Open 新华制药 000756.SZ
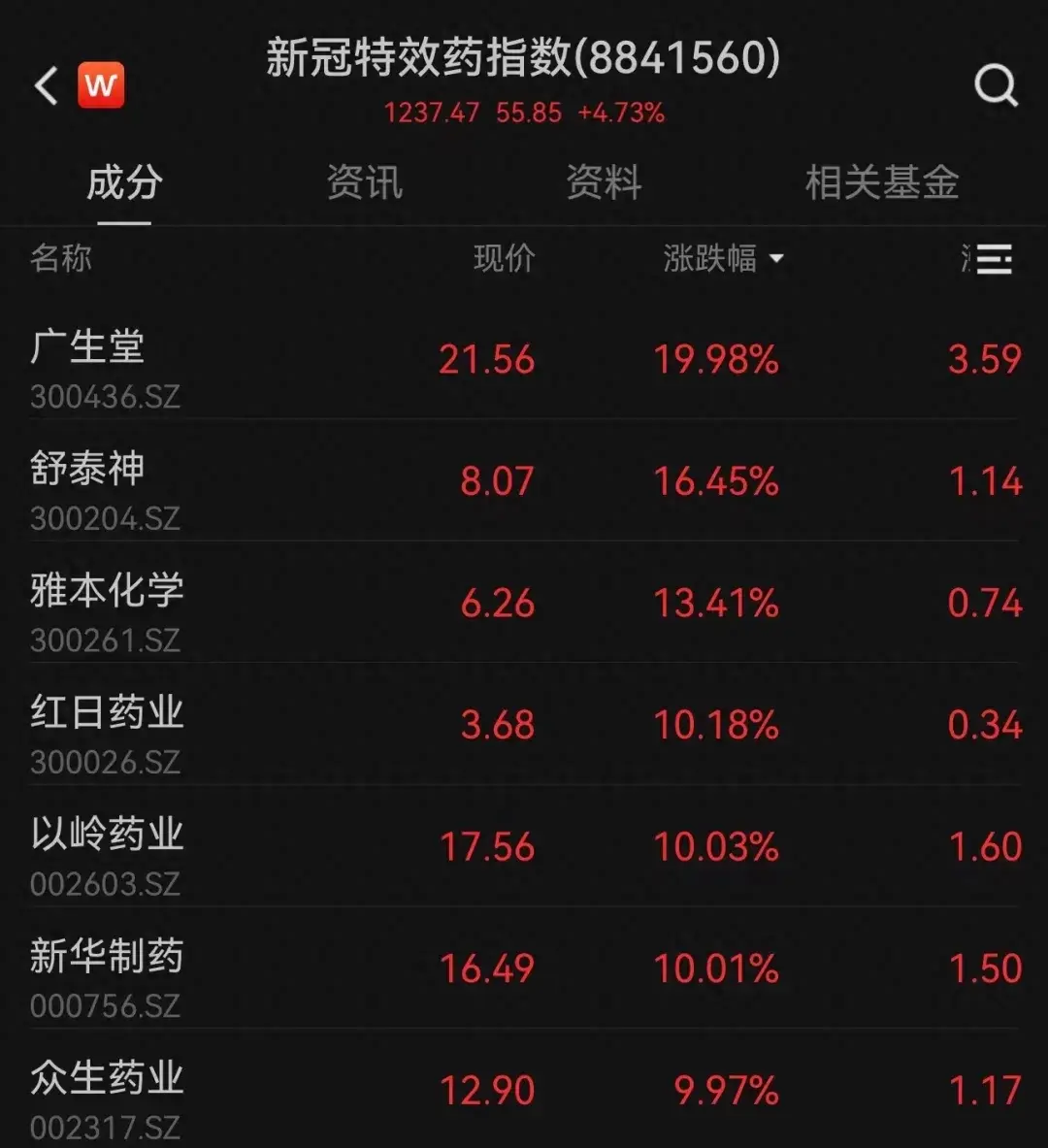The width and height of the screenshot is (1048, 1148). point(524,968)
